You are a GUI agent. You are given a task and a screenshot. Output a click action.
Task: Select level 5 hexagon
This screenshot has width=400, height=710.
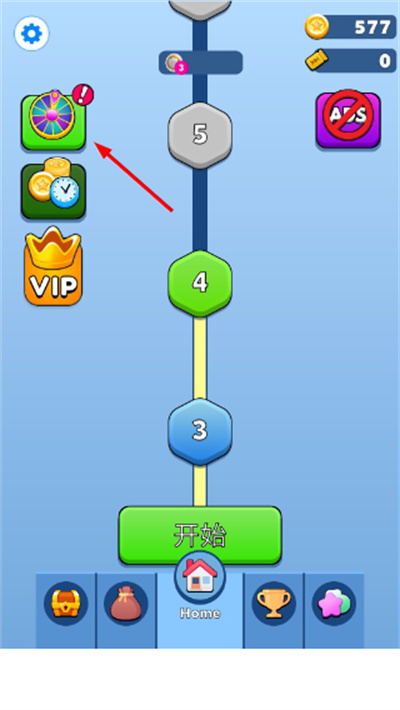click(x=200, y=135)
